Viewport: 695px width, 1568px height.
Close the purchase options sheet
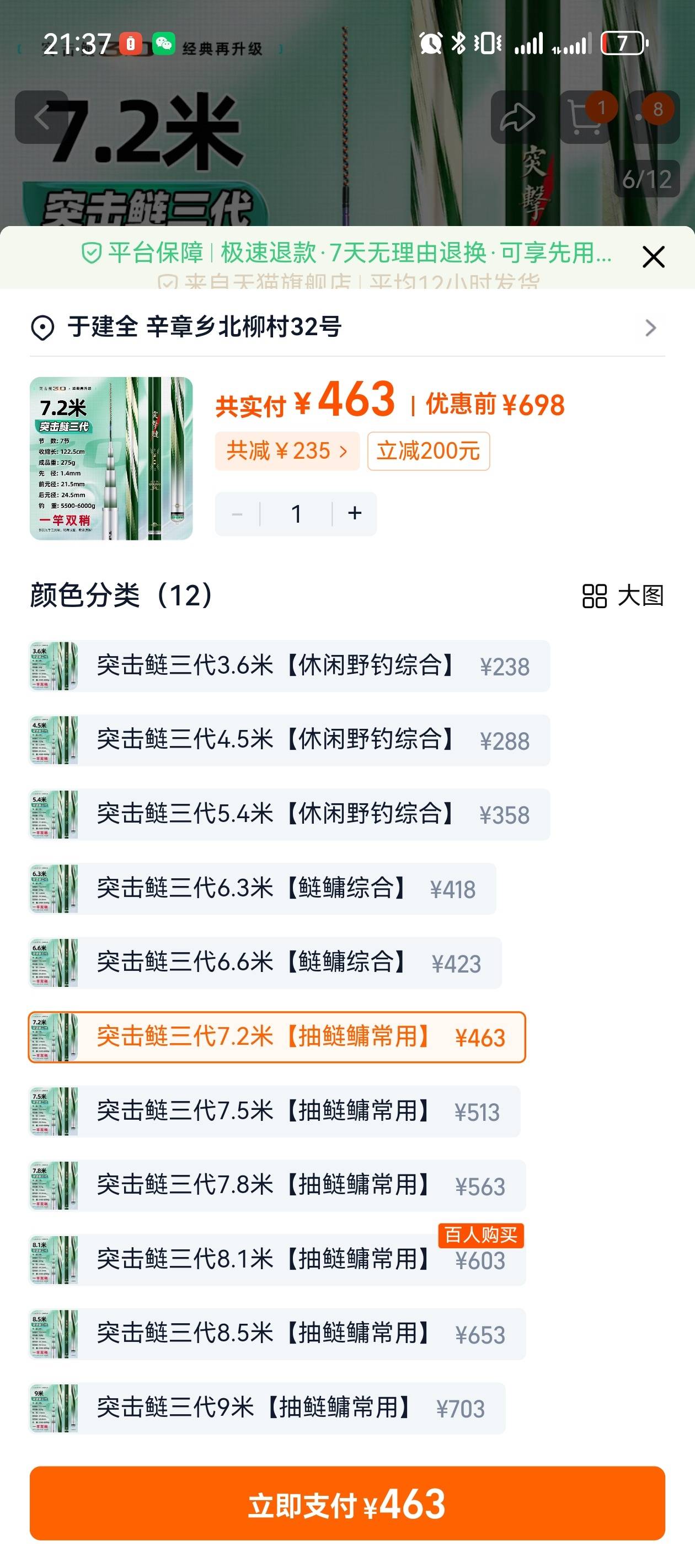(x=653, y=257)
